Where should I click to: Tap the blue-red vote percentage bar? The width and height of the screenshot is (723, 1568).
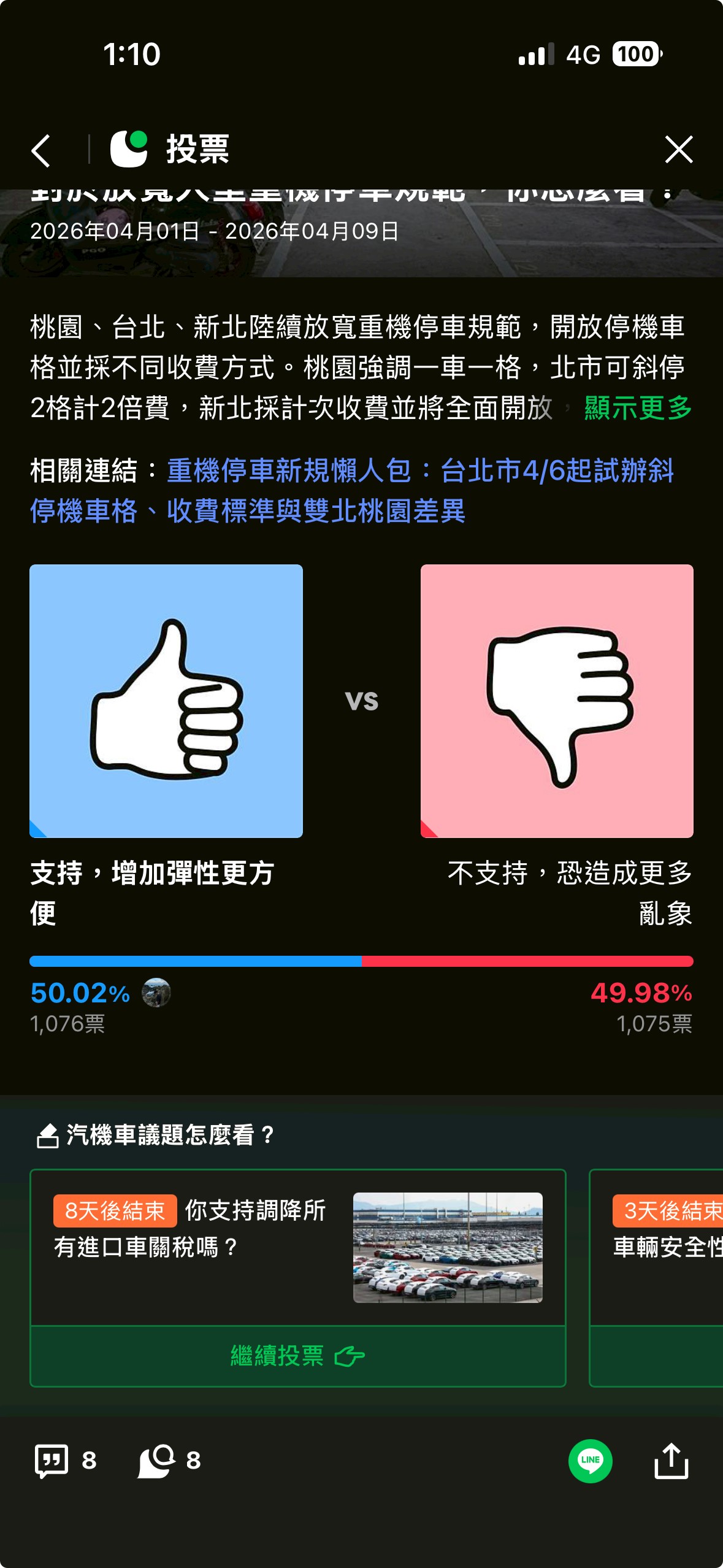[x=362, y=960]
